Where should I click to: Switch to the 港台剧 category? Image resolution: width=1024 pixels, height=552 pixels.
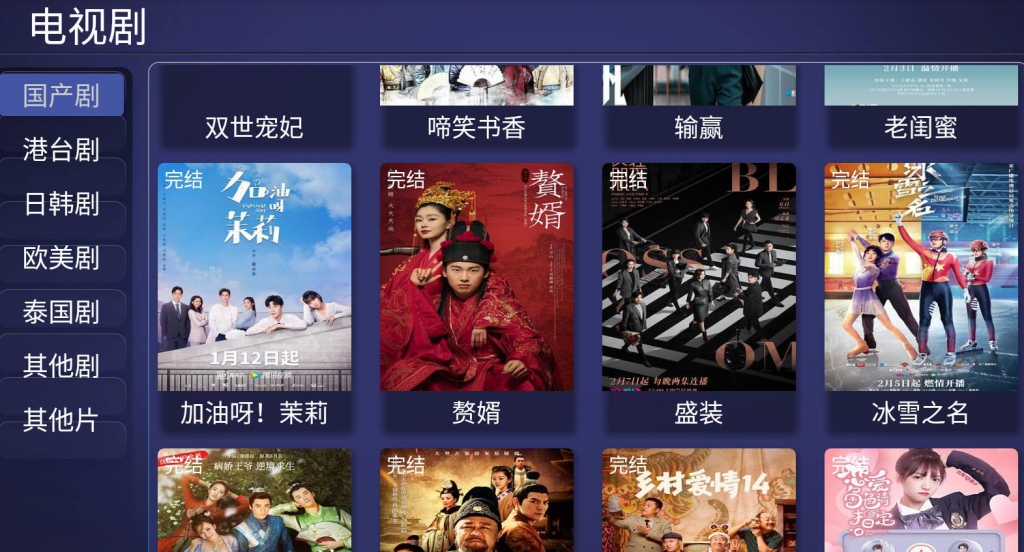pos(62,150)
